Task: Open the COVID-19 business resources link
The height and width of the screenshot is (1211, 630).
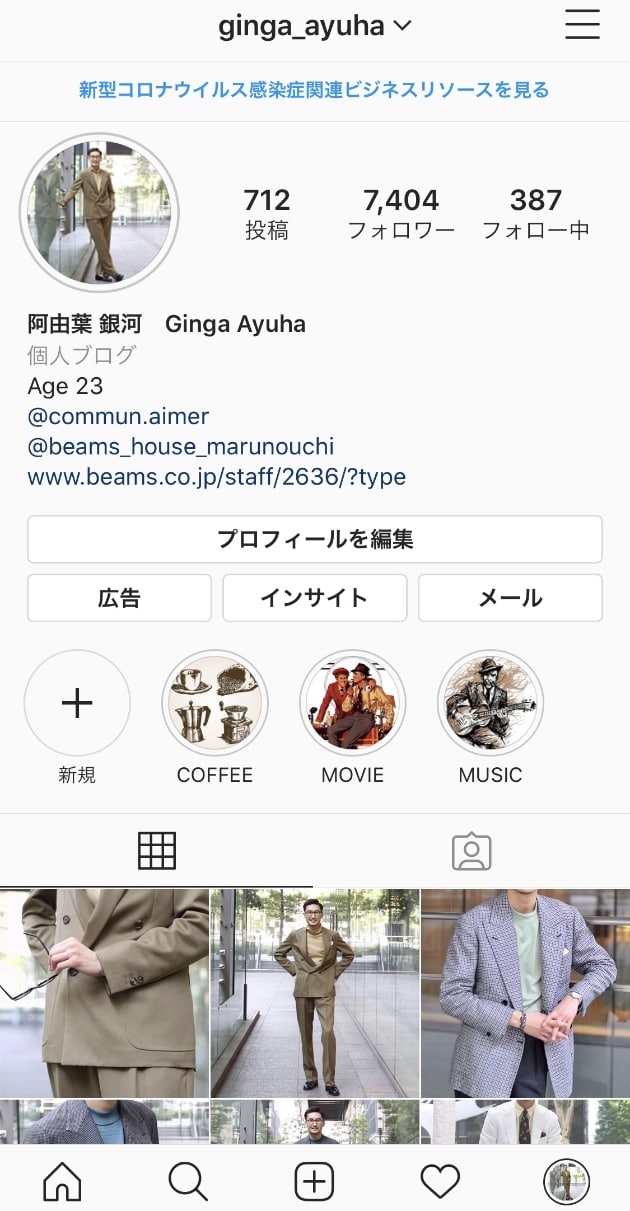Action: 315,90
